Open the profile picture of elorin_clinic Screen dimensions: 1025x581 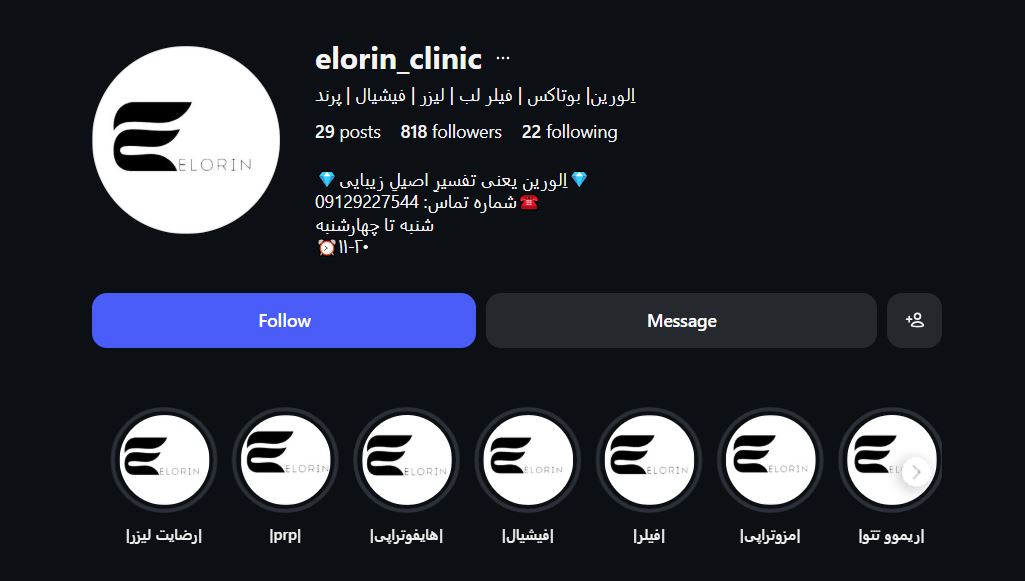click(x=186, y=153)
